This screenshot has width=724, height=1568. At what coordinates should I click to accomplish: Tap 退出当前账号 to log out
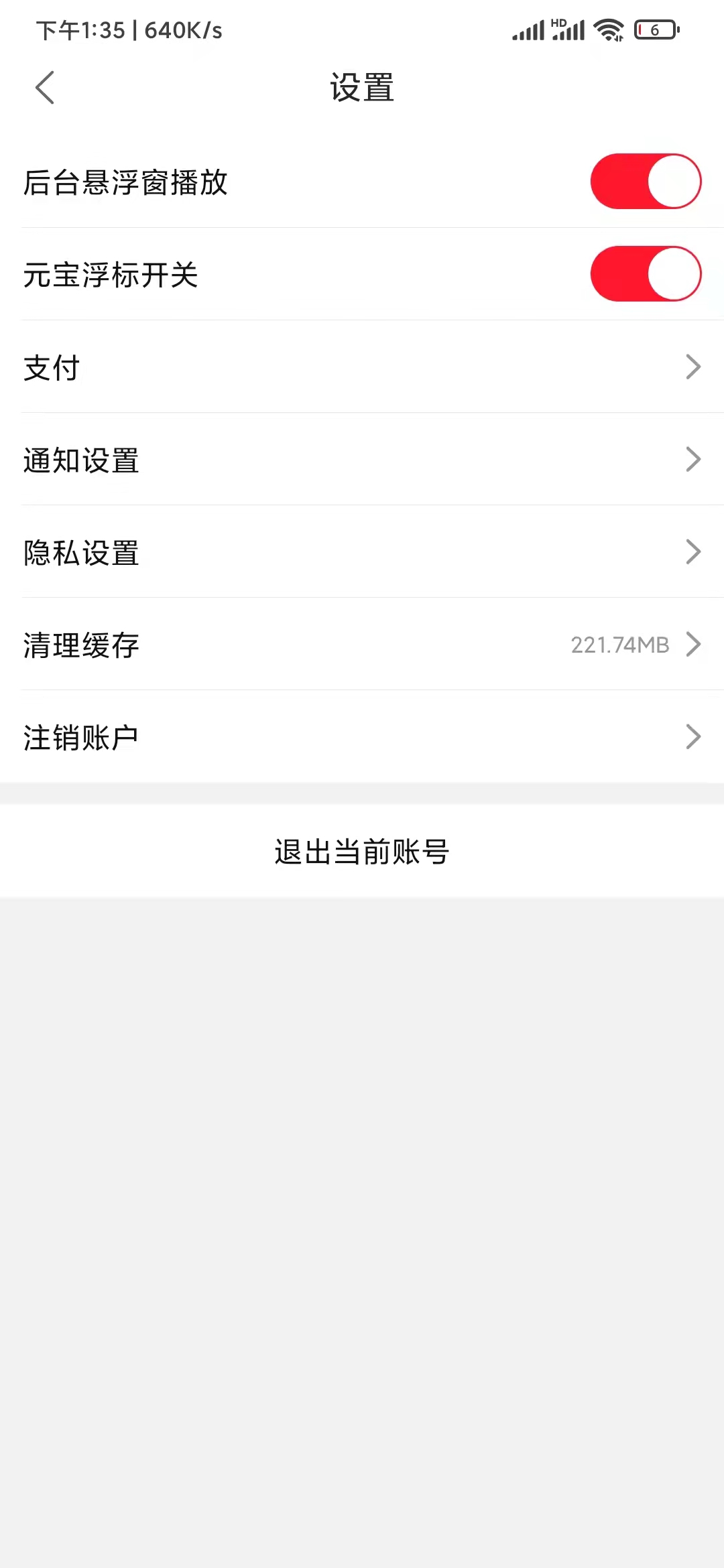click(x=362, y=852)
